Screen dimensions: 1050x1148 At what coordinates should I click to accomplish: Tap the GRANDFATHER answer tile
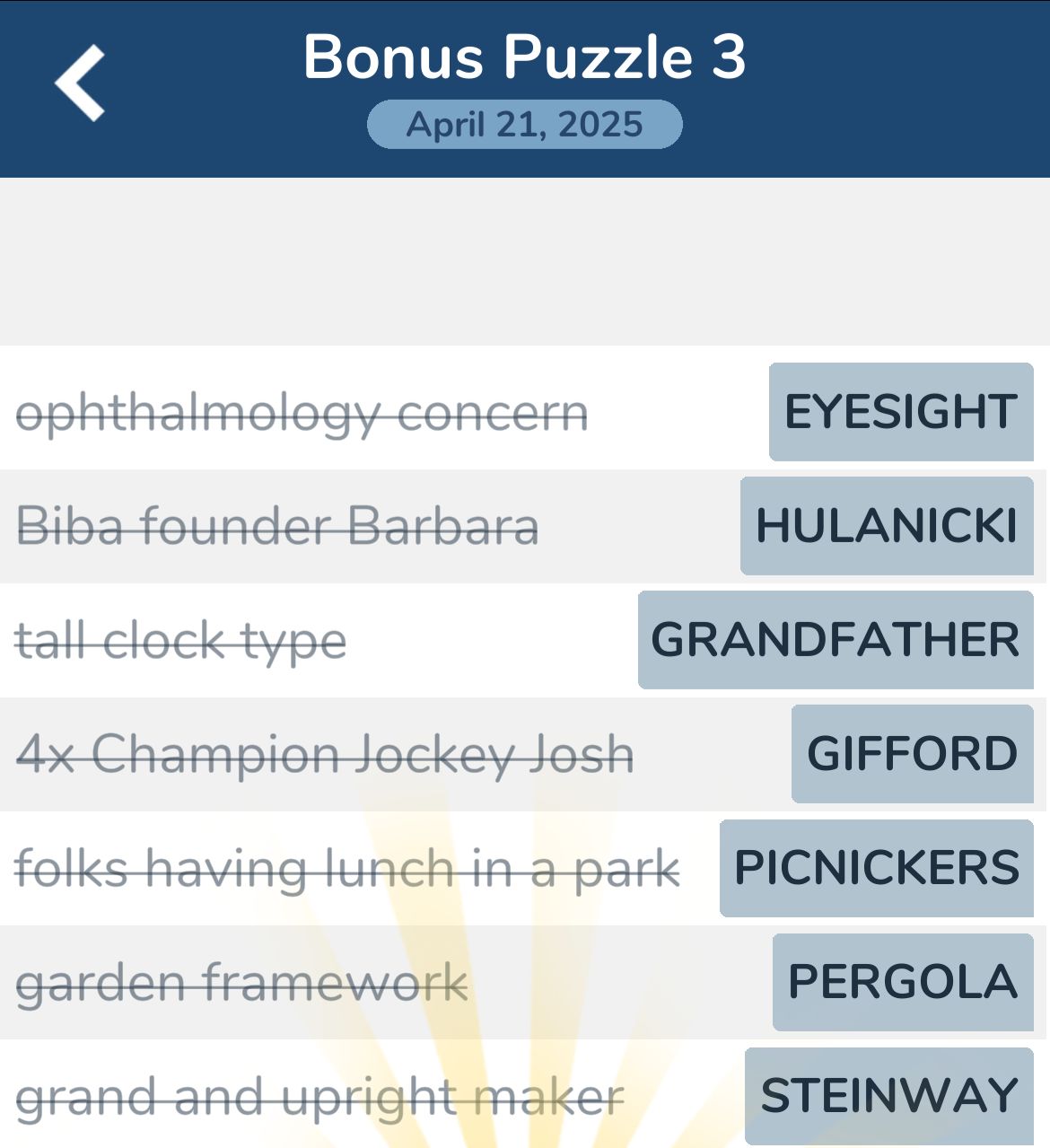point(836,640)
